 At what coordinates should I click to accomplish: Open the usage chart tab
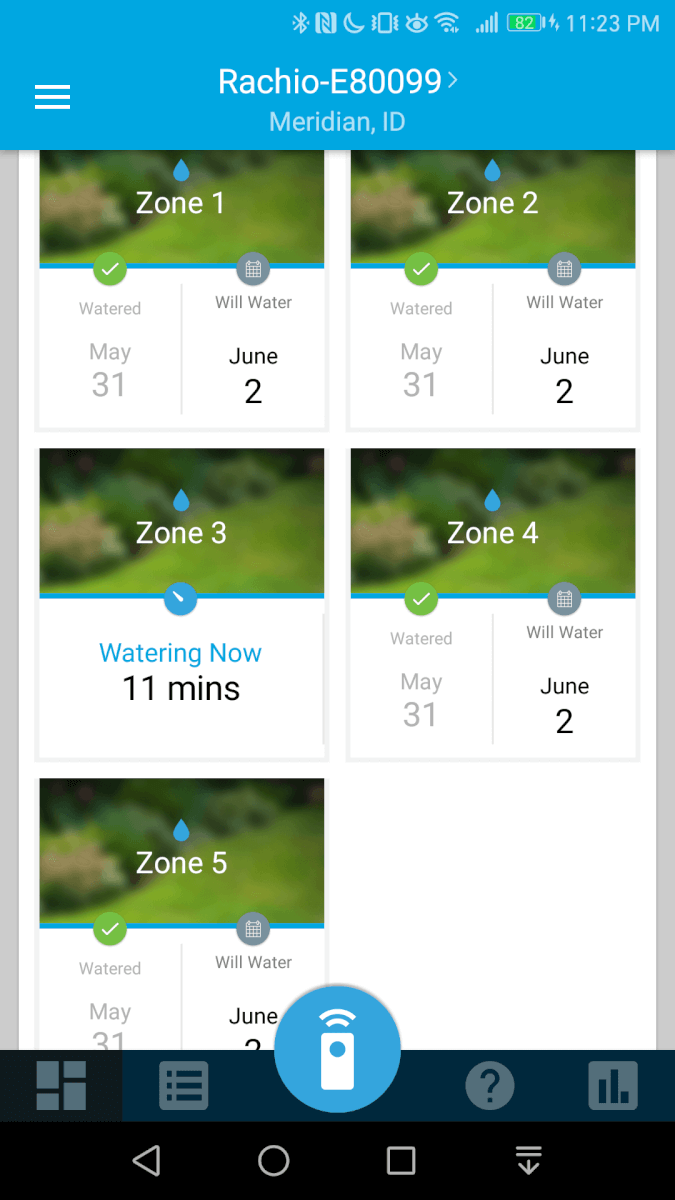point(613,1086)
